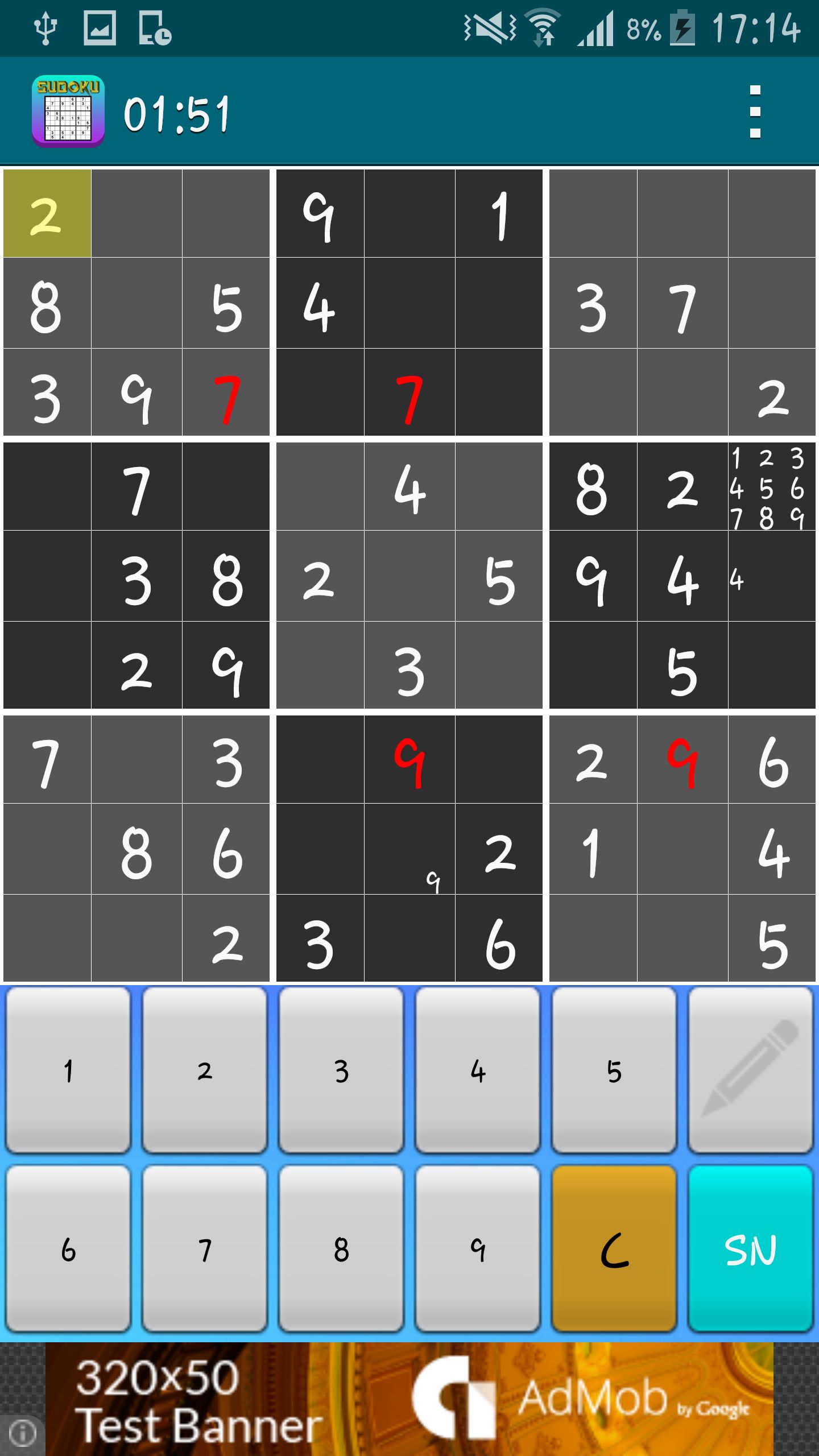Enter number 7 from the keypad
This screenshot has height=1456, width=819.
pos(205,1250)
